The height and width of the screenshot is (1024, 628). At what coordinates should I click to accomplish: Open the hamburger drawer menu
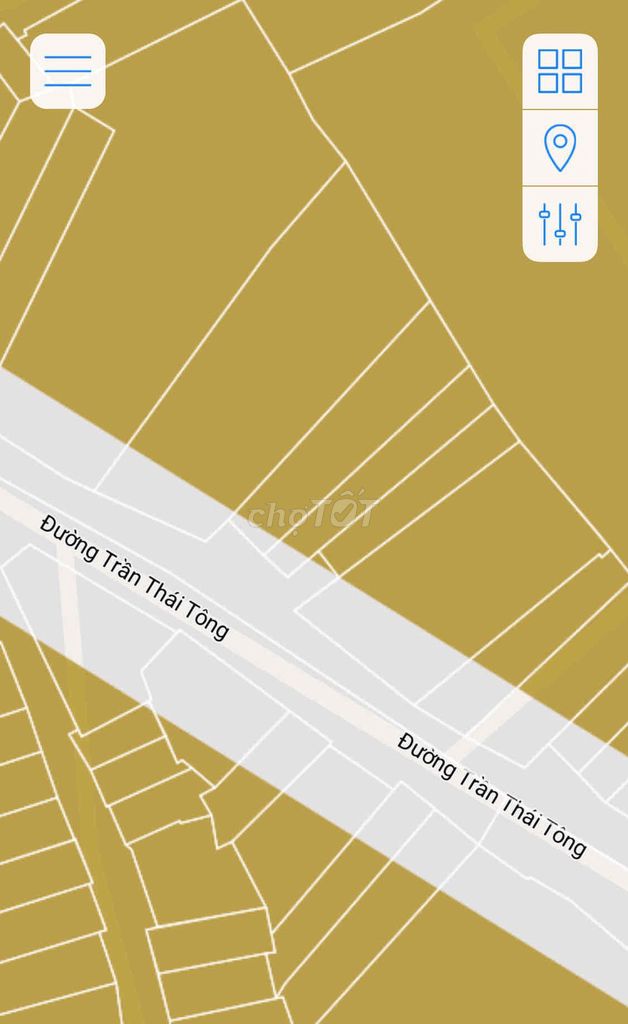(x=67, y=71)
